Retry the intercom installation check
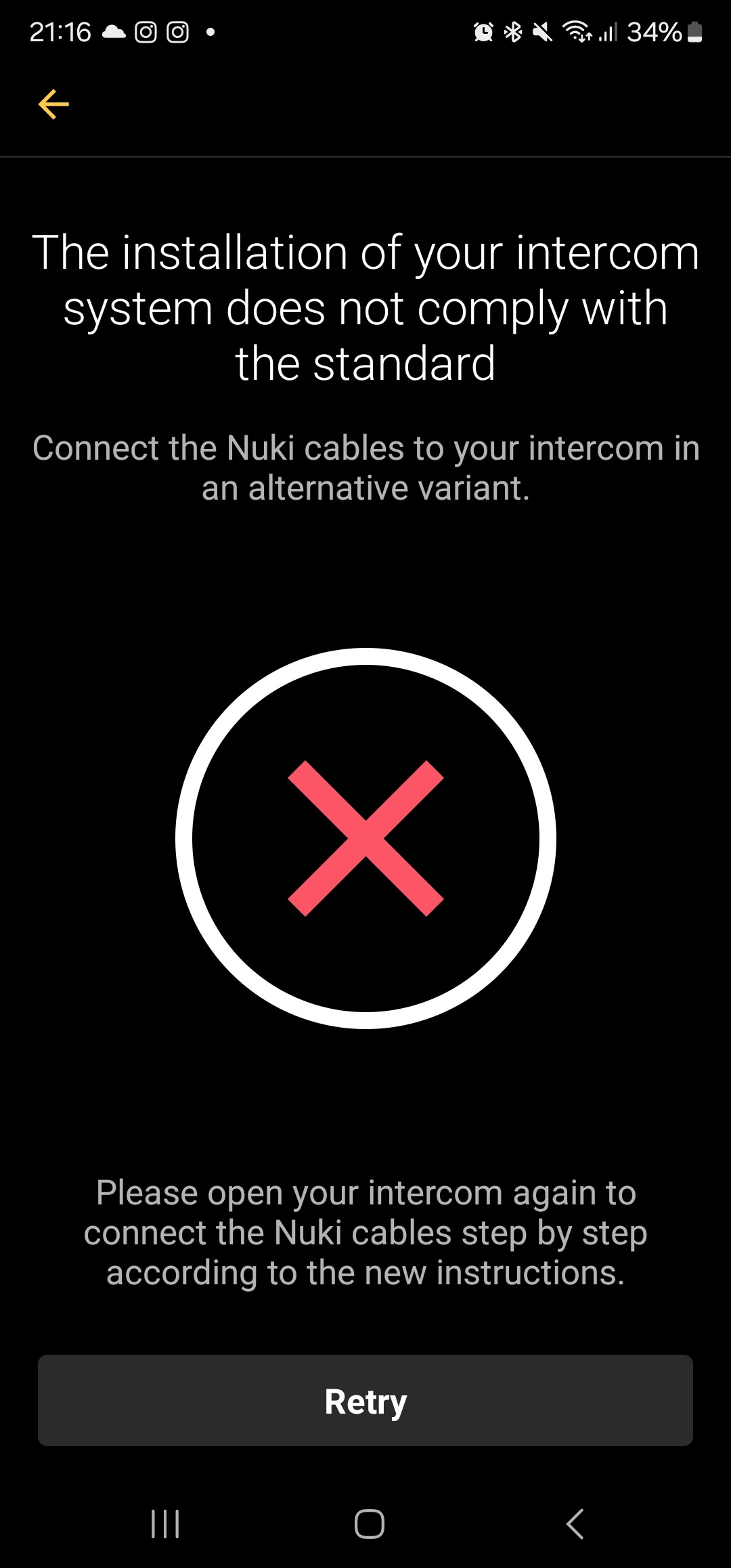The image size is (731, 1568). click(x=365, y=1401)
